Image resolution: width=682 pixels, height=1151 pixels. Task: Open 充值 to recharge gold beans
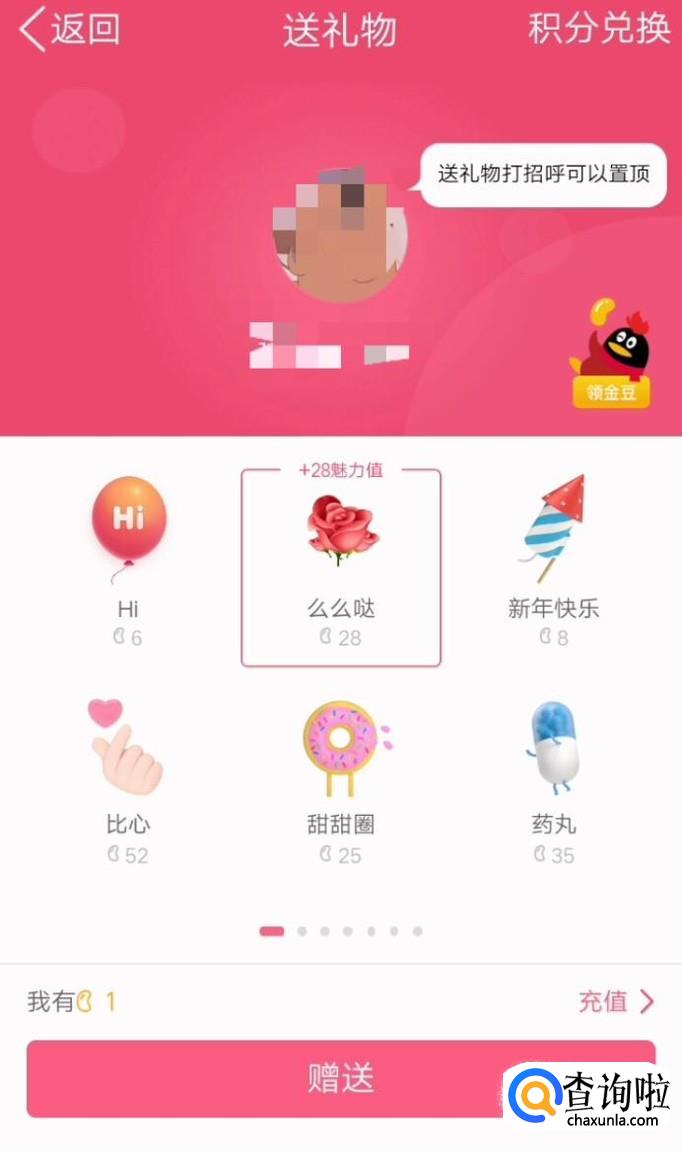click(616, 1001)
